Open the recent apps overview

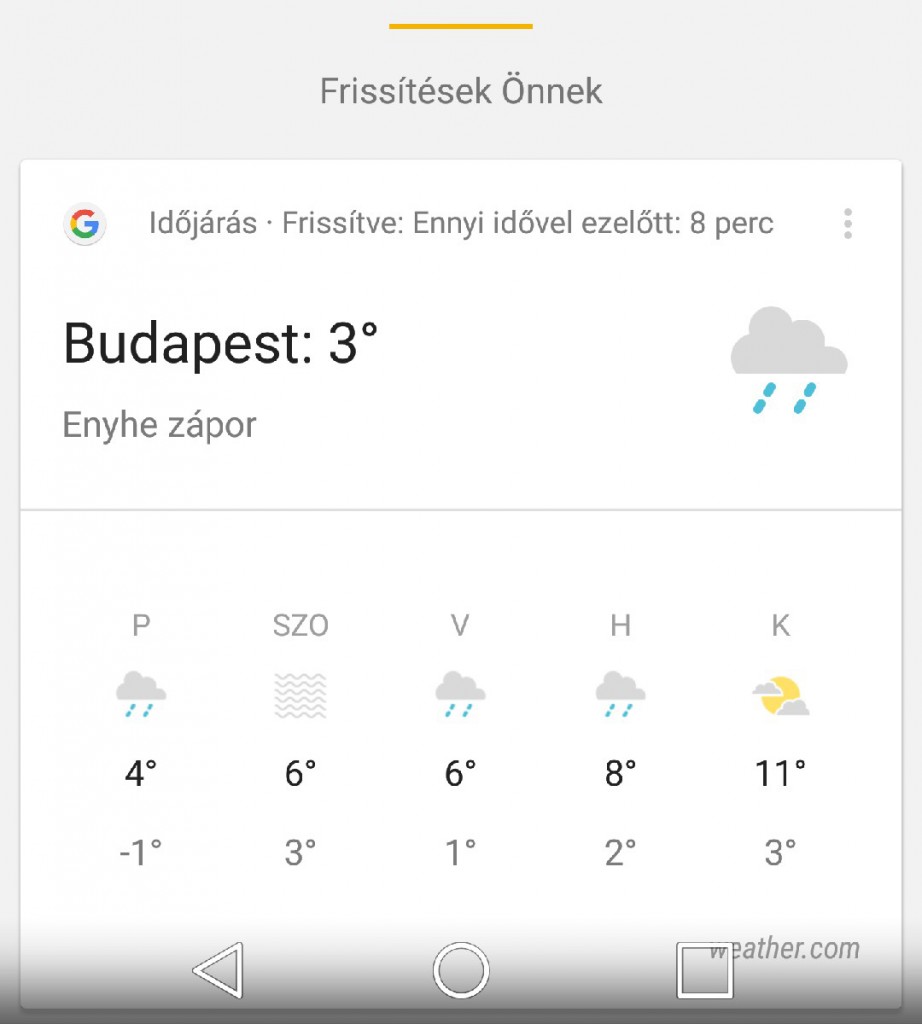[704, 970]
